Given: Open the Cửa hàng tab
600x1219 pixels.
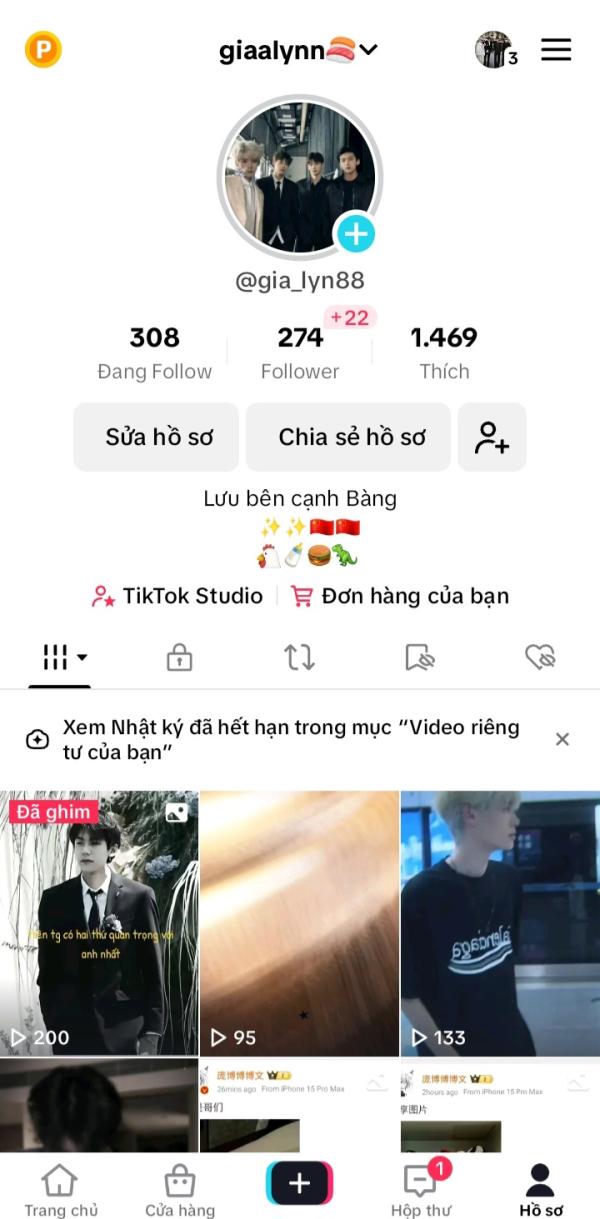Looking at the screenshot, I should coord(180,1190).
